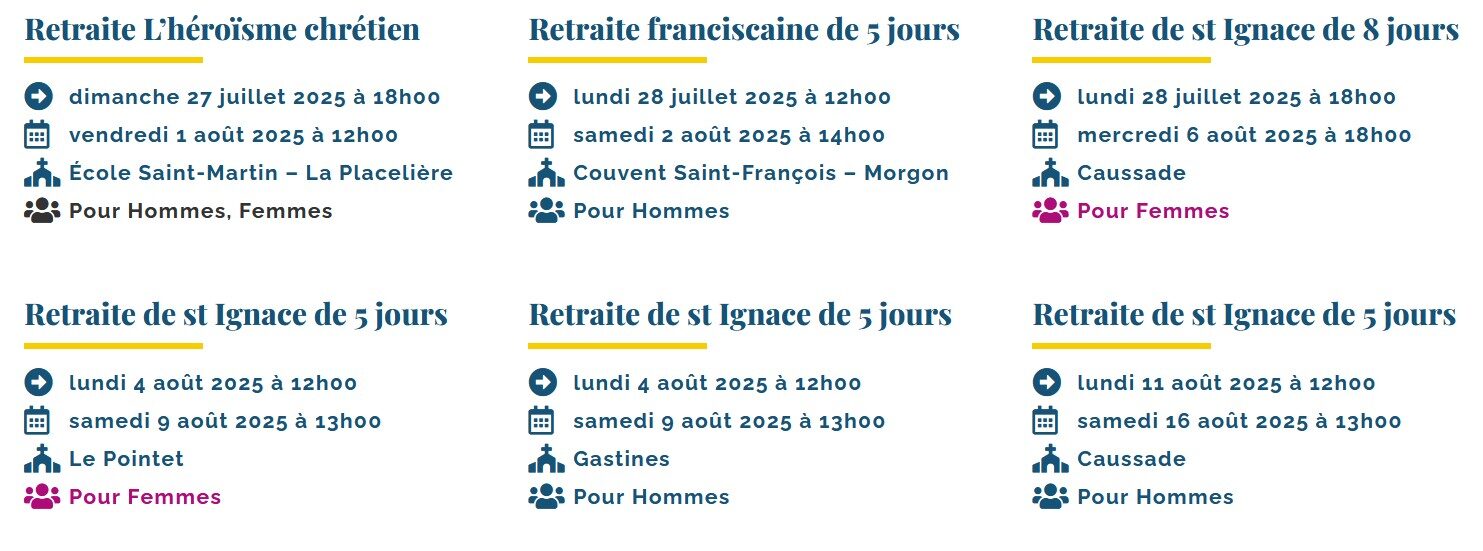Open the 5-day Ignace retreat at Le Pointet
Screen dimensions: 1483x551
coord(236,316)
